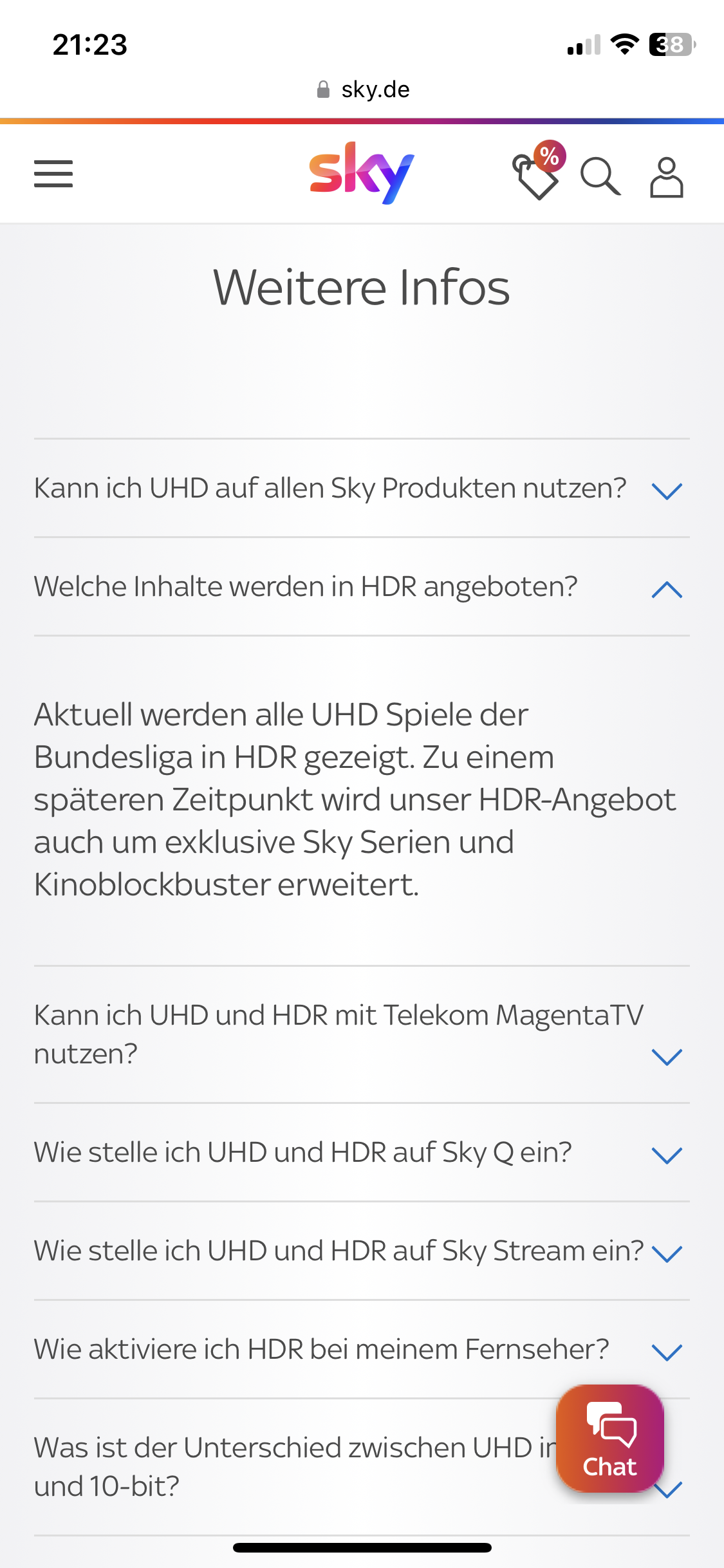Viewport: 724px width, 1568px height.
Task: Expand 'Wie aktiviere ich HDR bei meinem Fernseher?'
Action: [362, 1350]
